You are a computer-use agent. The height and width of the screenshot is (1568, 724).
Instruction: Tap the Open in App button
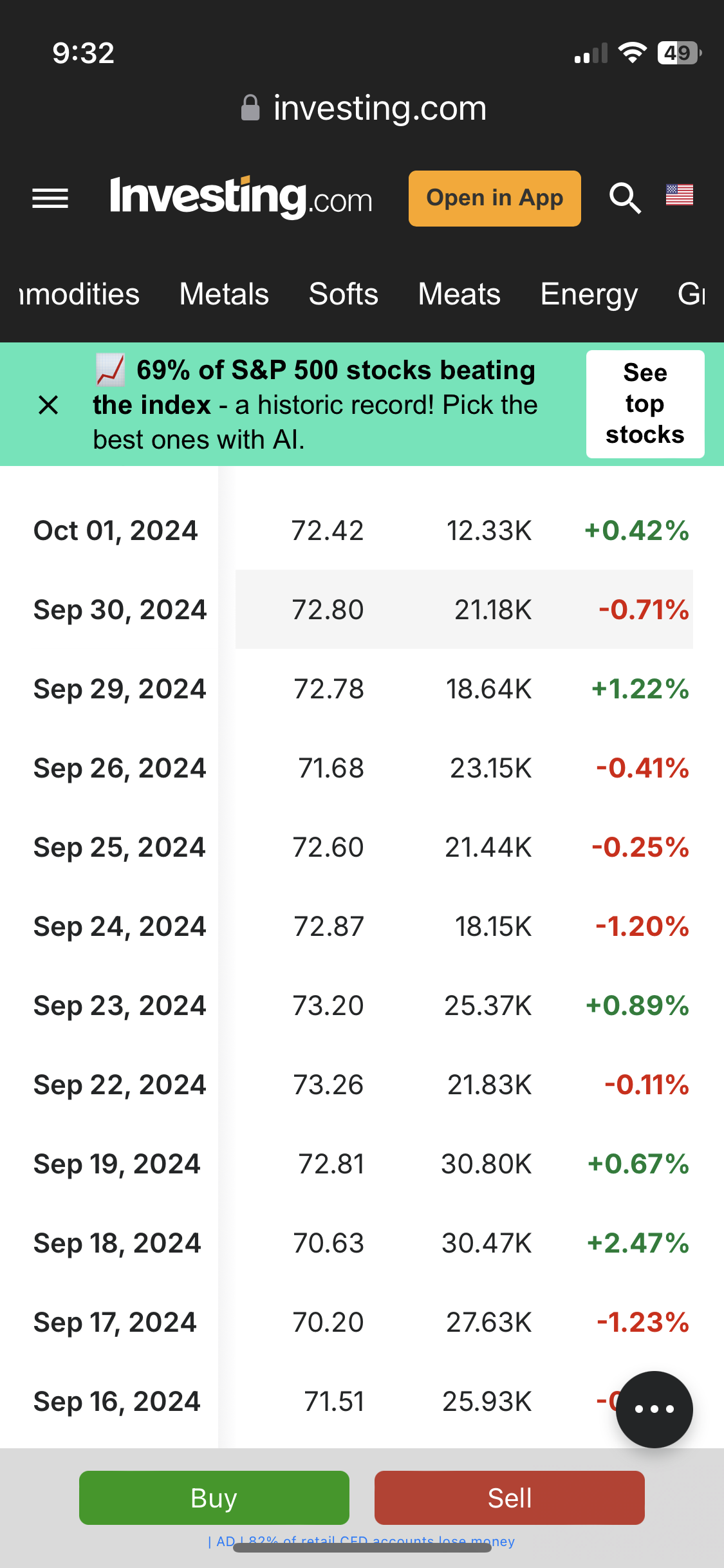494,198
